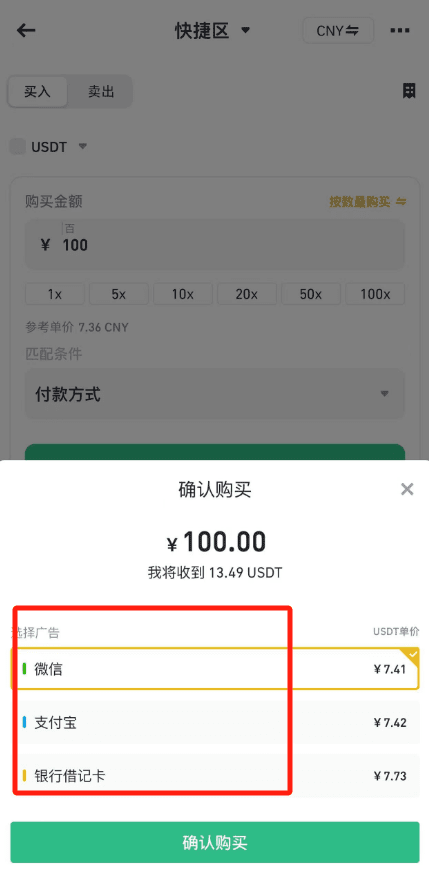Screen dimensions: 429x870
Task: Close the 确认购买 dialog
Action: tap(407, 489)
